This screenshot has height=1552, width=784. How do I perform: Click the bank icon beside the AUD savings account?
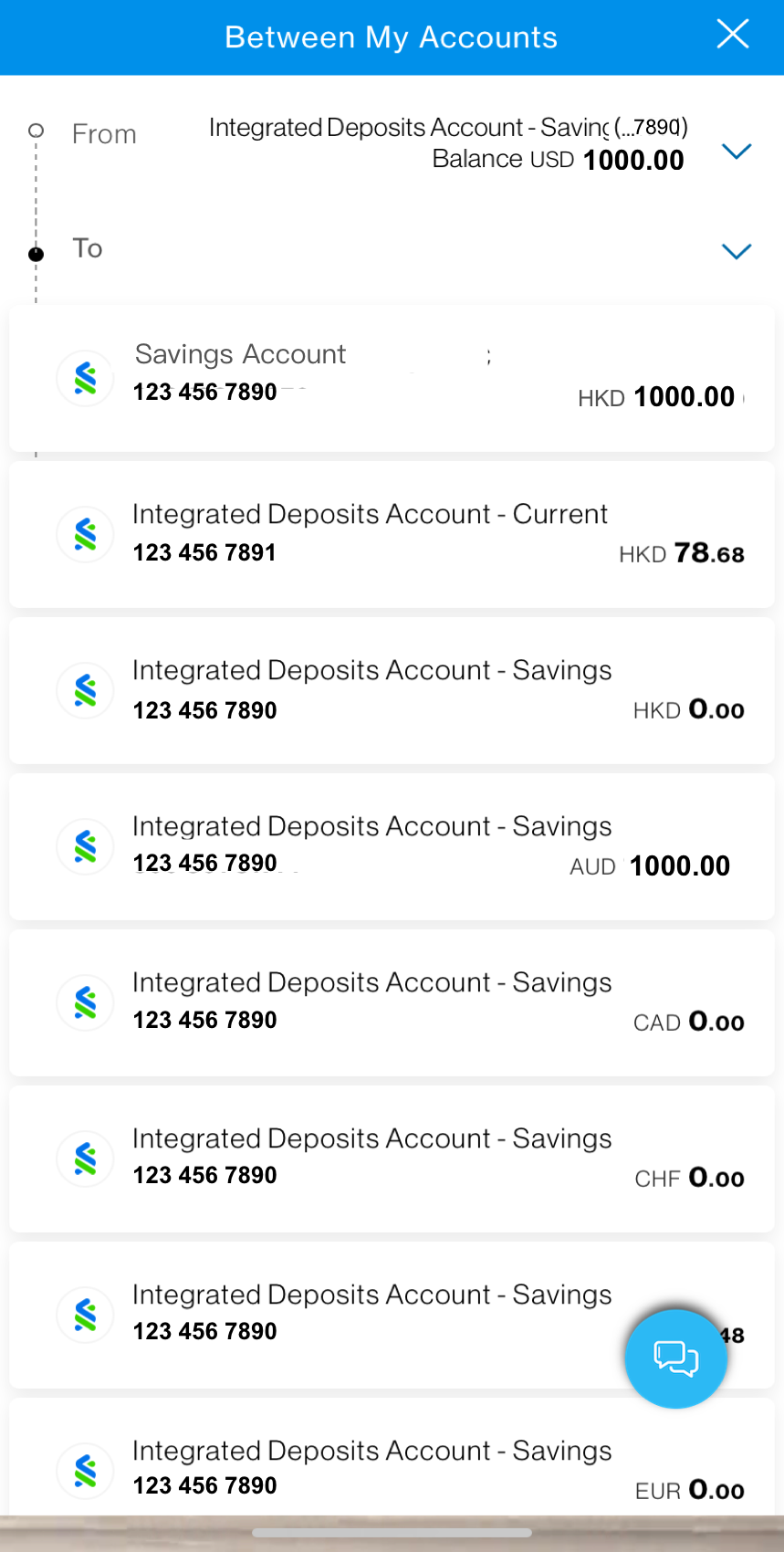[84, 846]
